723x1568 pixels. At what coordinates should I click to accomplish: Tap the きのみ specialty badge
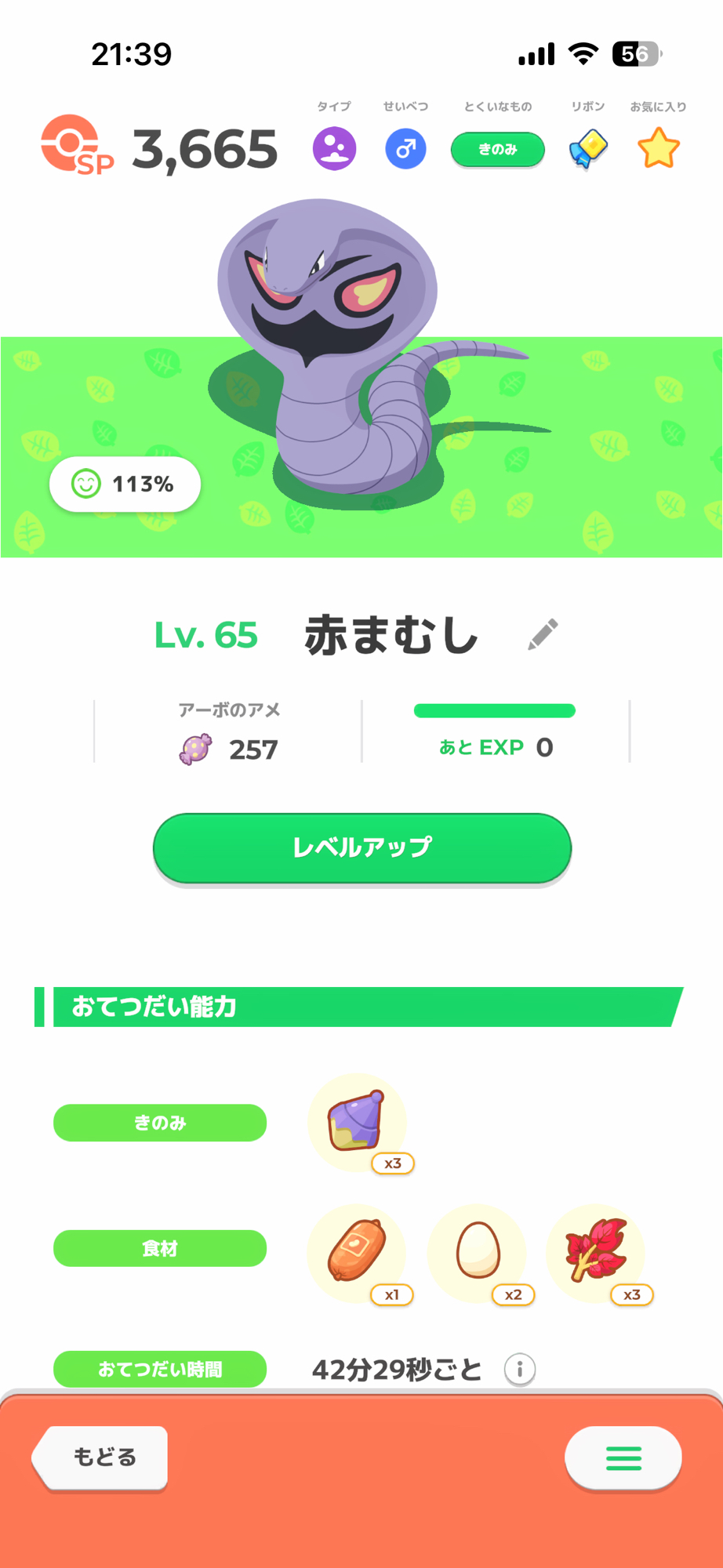[497, 149]
